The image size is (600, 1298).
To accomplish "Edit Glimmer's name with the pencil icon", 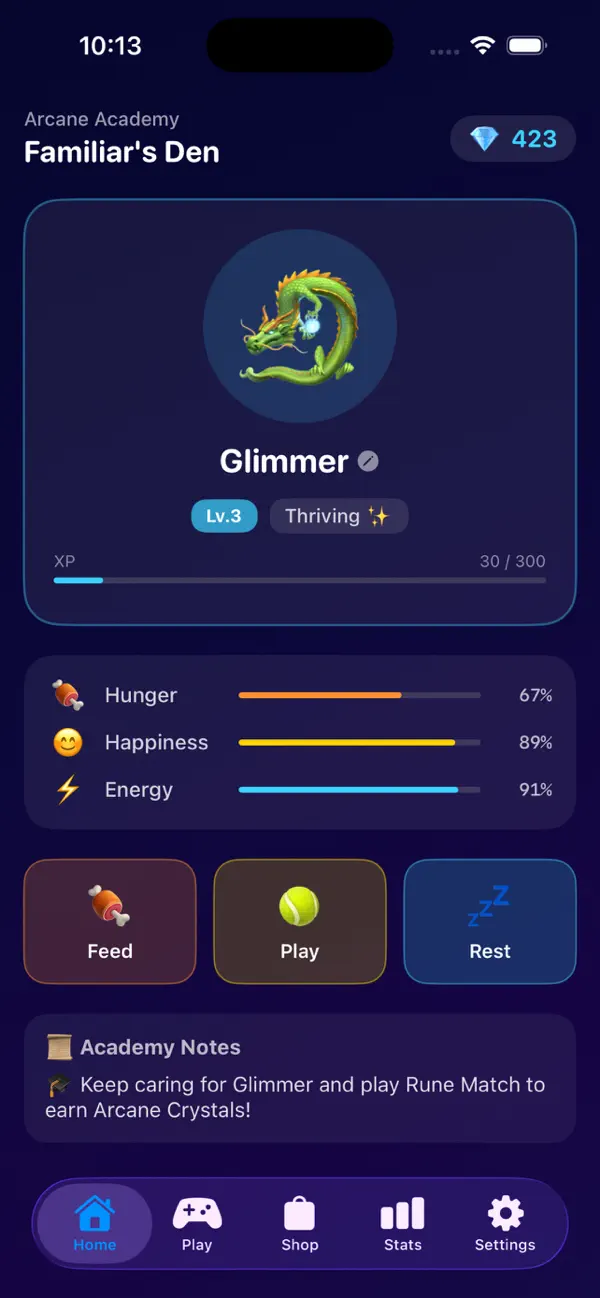I will 369,461.
